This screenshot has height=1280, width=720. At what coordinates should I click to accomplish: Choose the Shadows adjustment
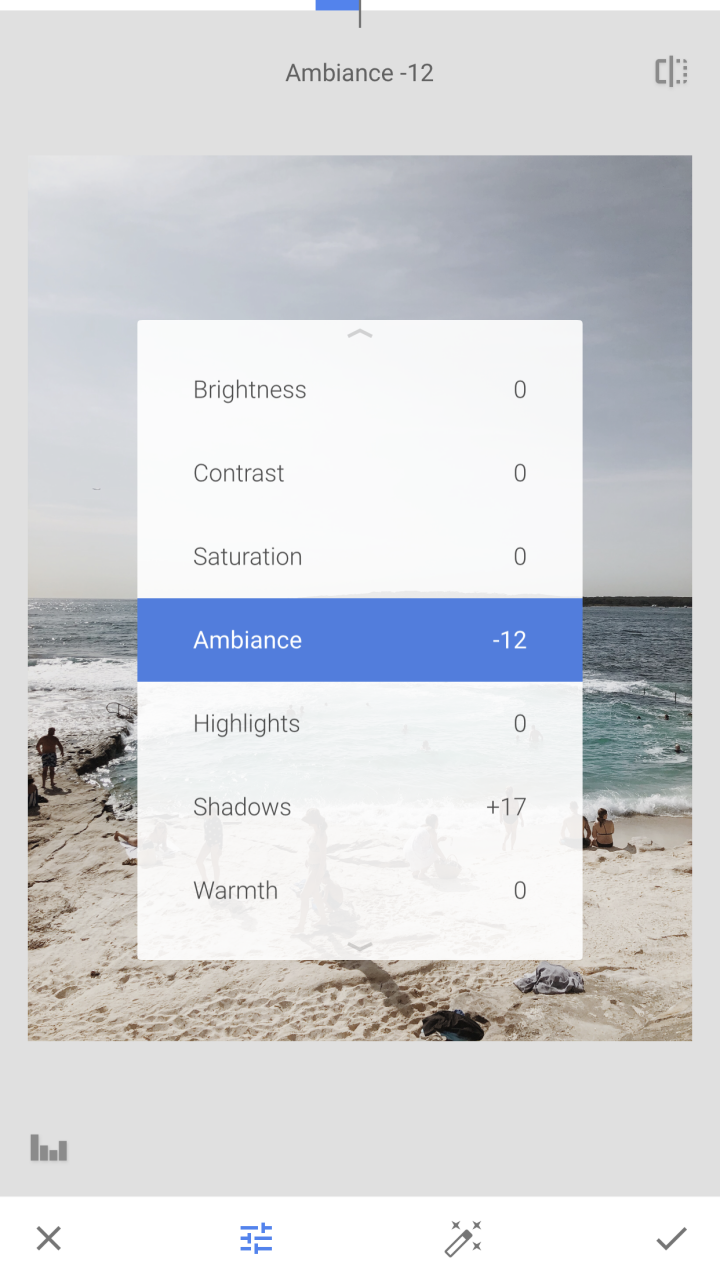pyautogui.click(x=359, y=807)
